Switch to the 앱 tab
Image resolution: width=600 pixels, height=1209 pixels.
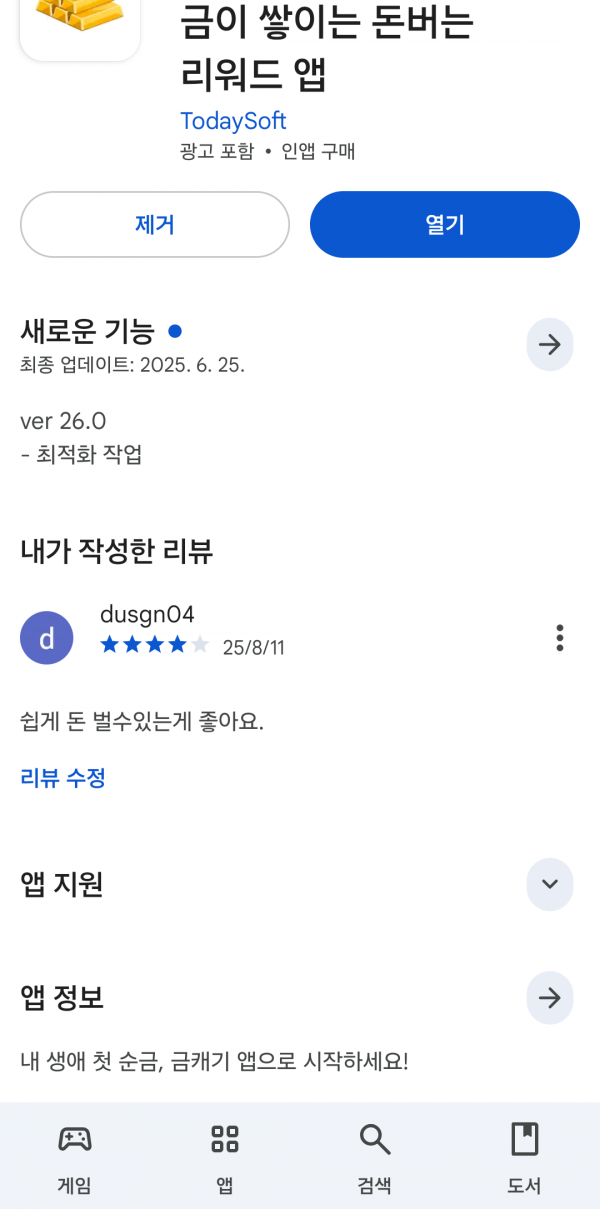point(225,1158)
